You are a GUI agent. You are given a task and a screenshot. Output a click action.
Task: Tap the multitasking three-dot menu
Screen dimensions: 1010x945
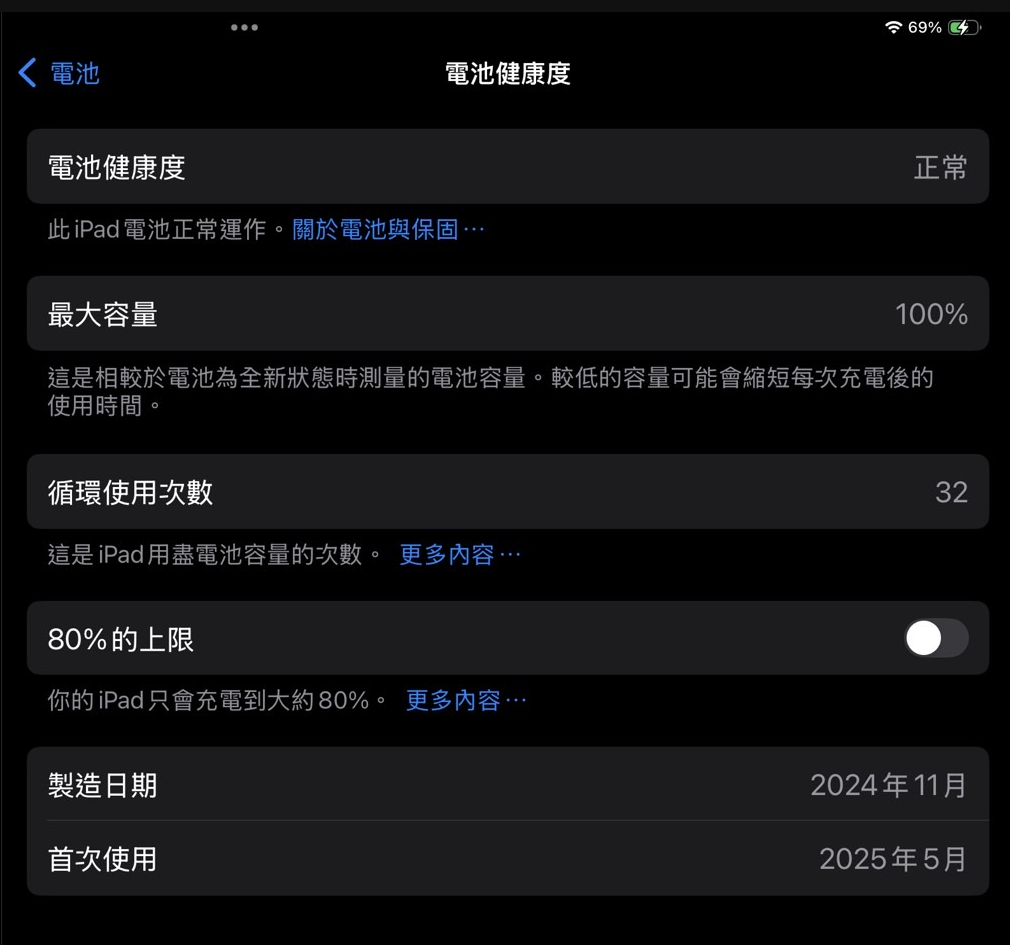244,28
